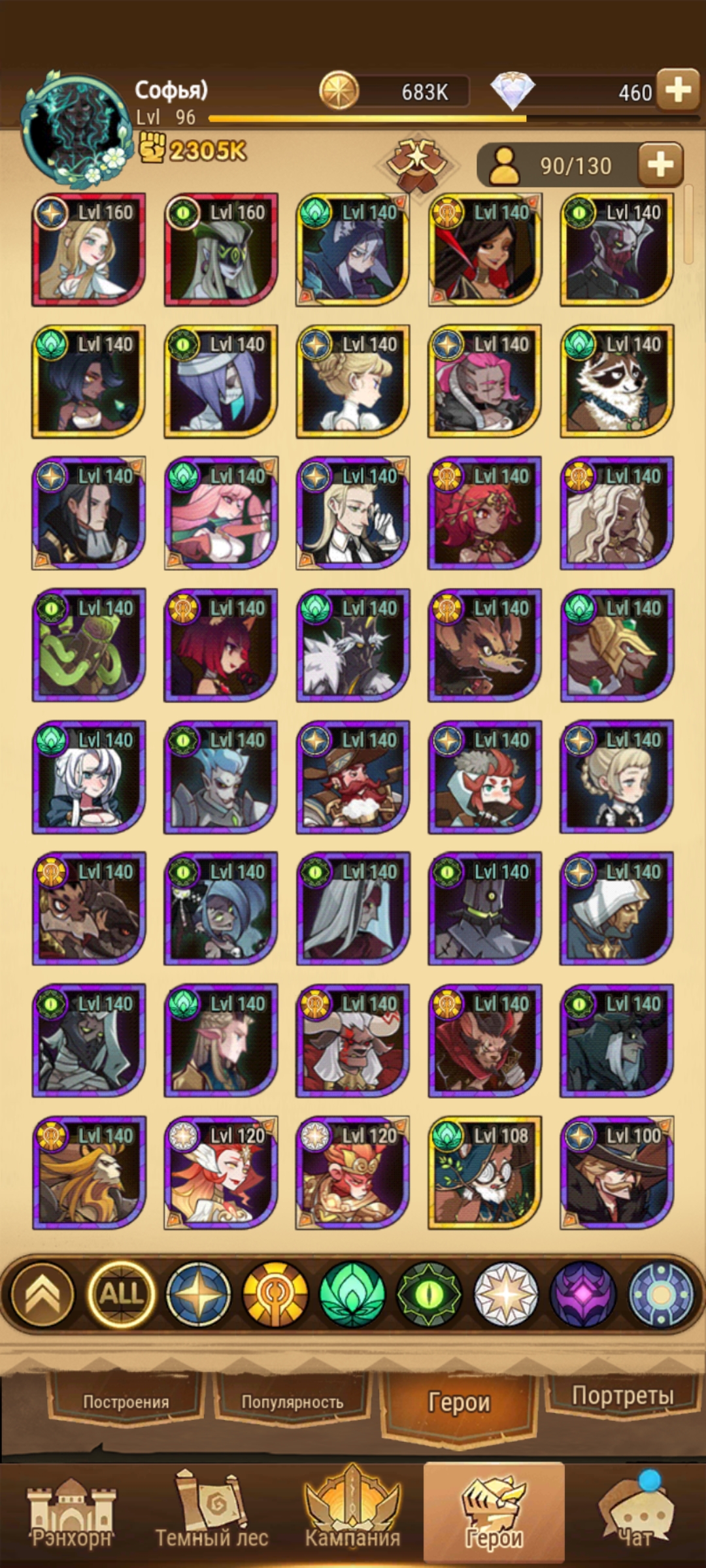Switch to the Построения tab
This screenshot has width=706, height=1568.
(126, 1401)
